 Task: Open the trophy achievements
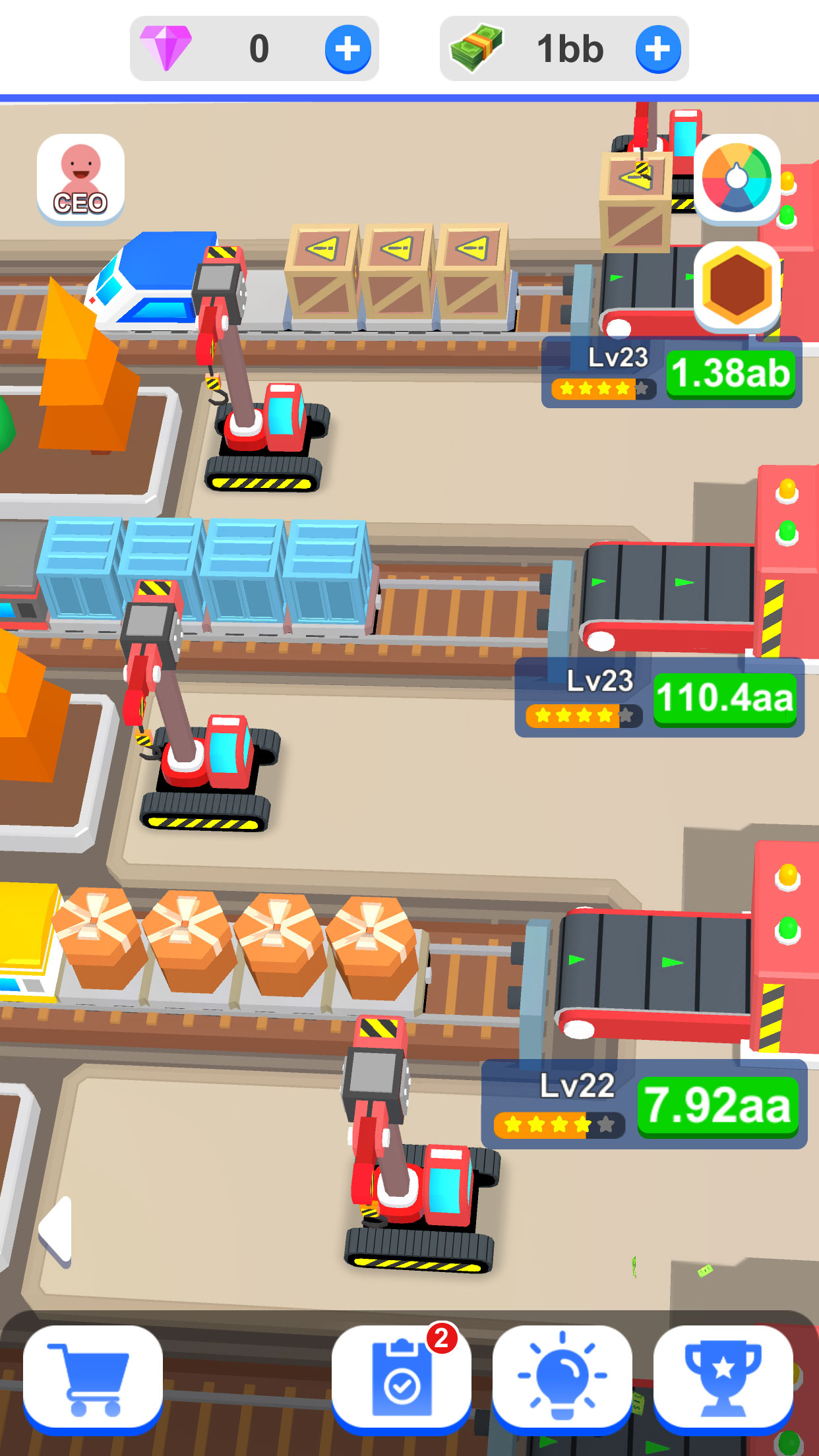(723, 1380)
